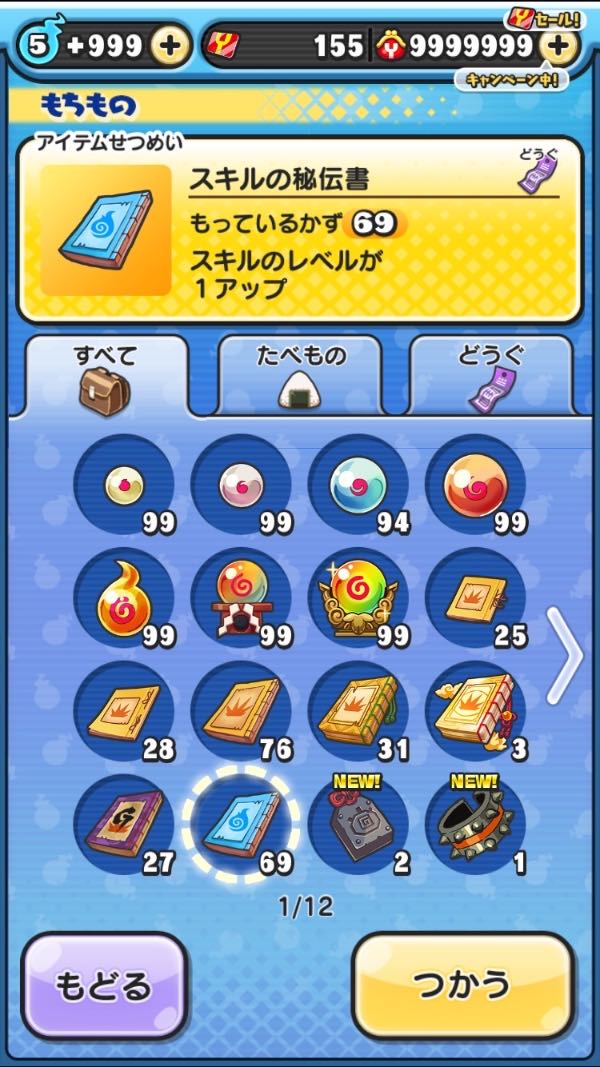Image resolution: width=600 pixels, height=1067 pixels.
Task: Switch to the どうぐ tab
Action: pyautogui.click(x=491, y=375)
